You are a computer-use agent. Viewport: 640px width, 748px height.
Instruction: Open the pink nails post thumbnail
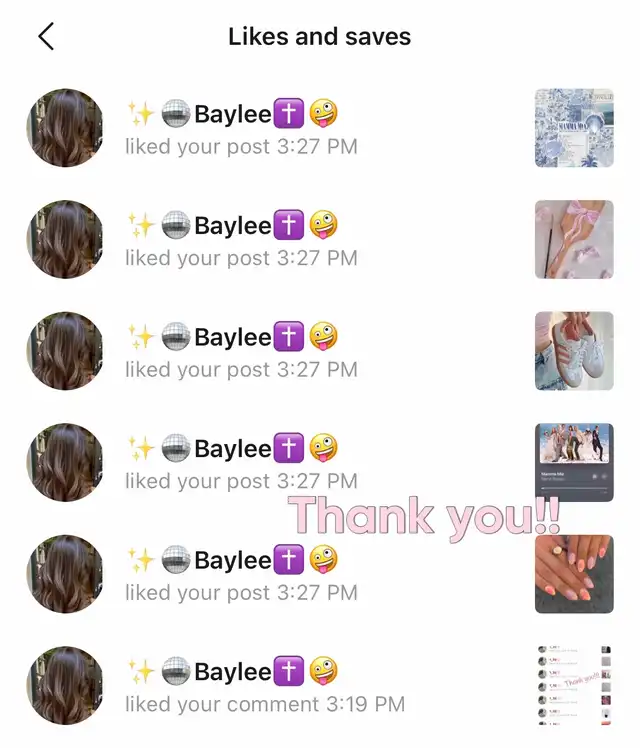pos(574,574)
